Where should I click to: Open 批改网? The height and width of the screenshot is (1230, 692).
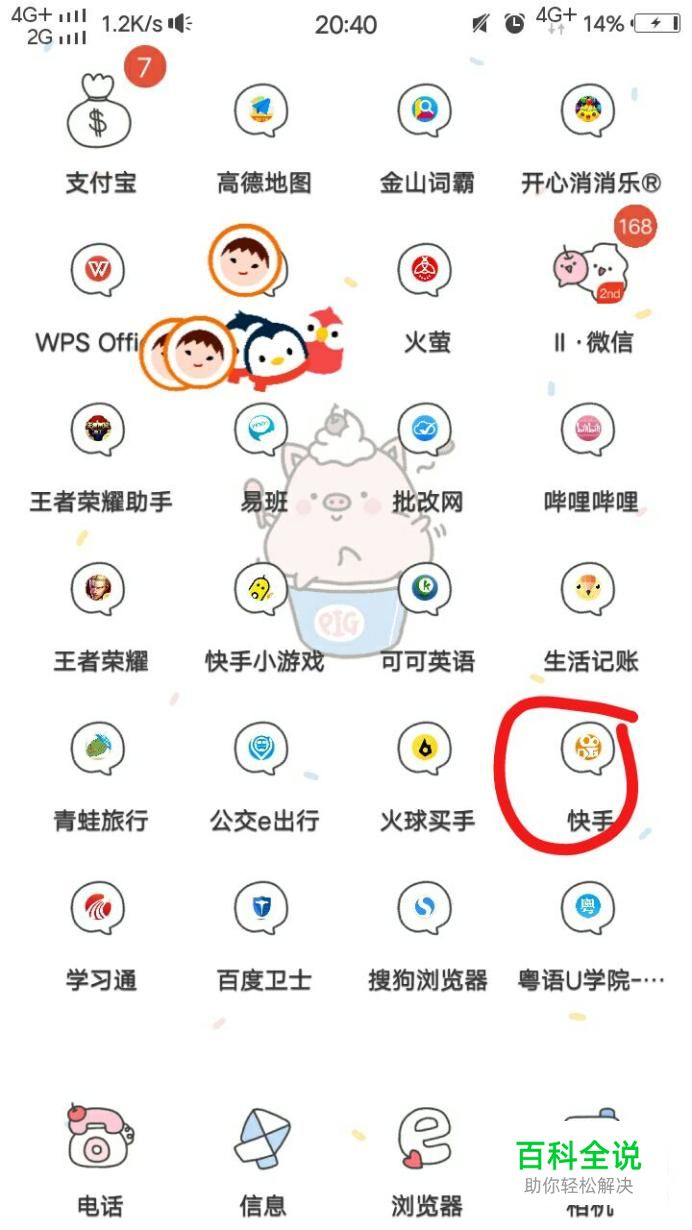(425, 431)
